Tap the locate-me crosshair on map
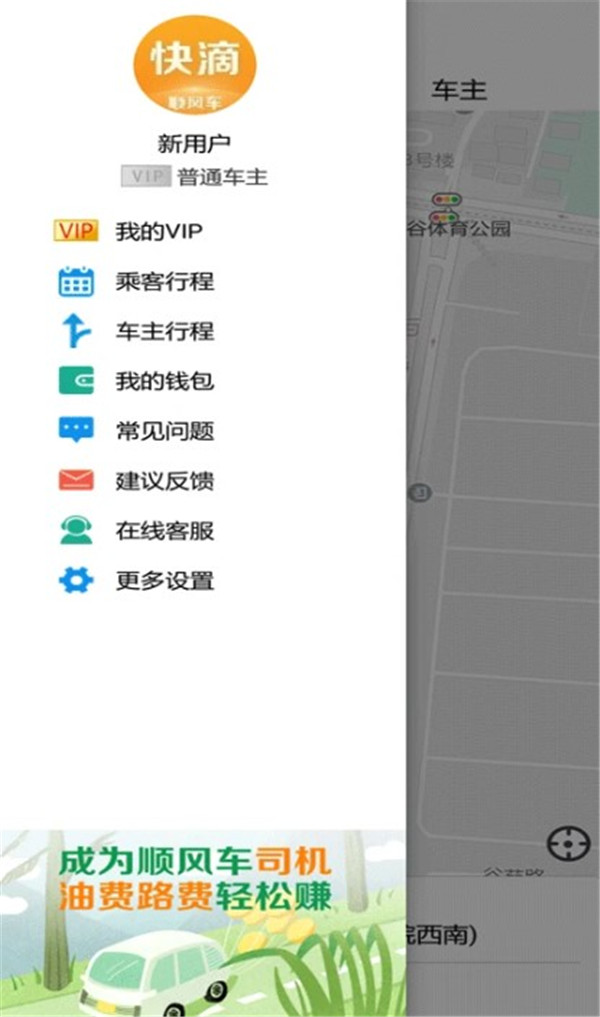This screenshot has height=1017, width=600. (567, 843)
